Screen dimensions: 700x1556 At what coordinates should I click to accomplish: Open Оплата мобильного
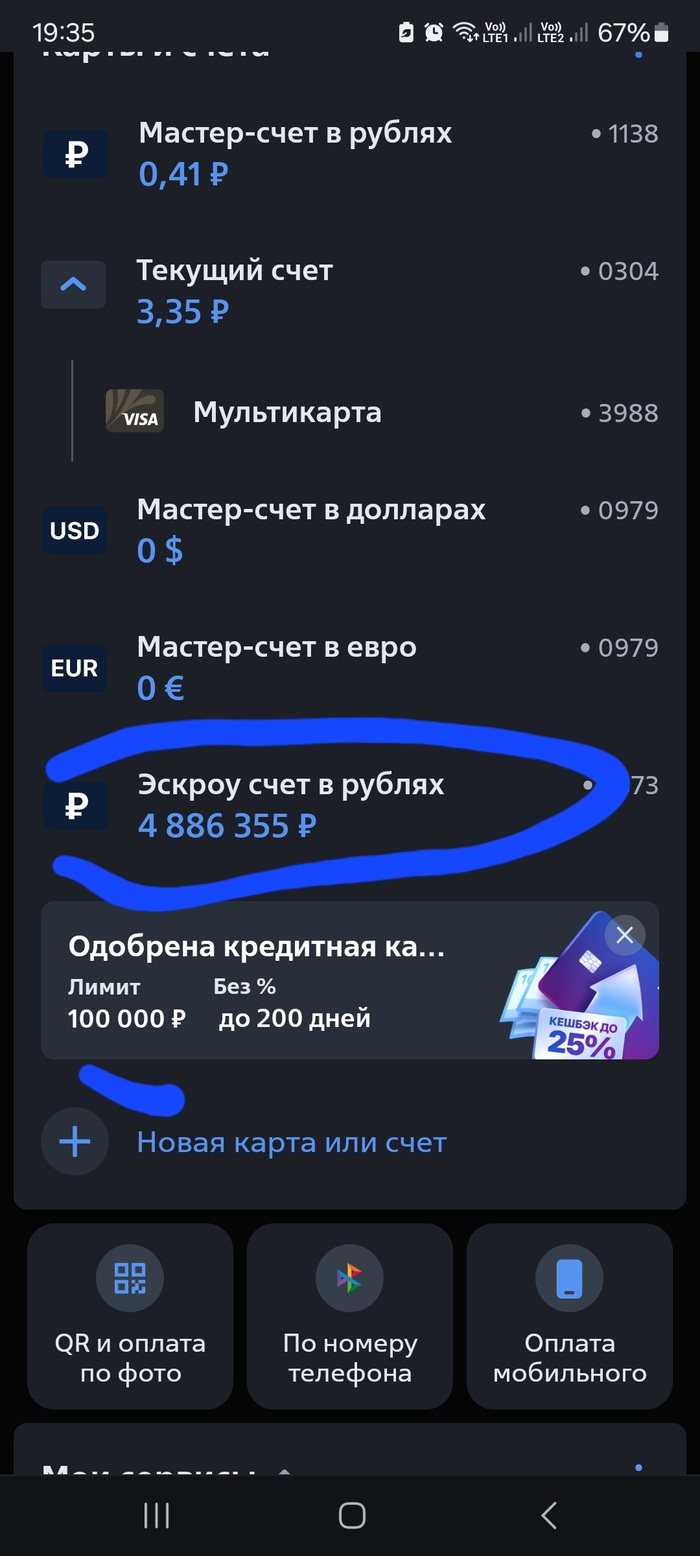click(x=569, y=1316)
